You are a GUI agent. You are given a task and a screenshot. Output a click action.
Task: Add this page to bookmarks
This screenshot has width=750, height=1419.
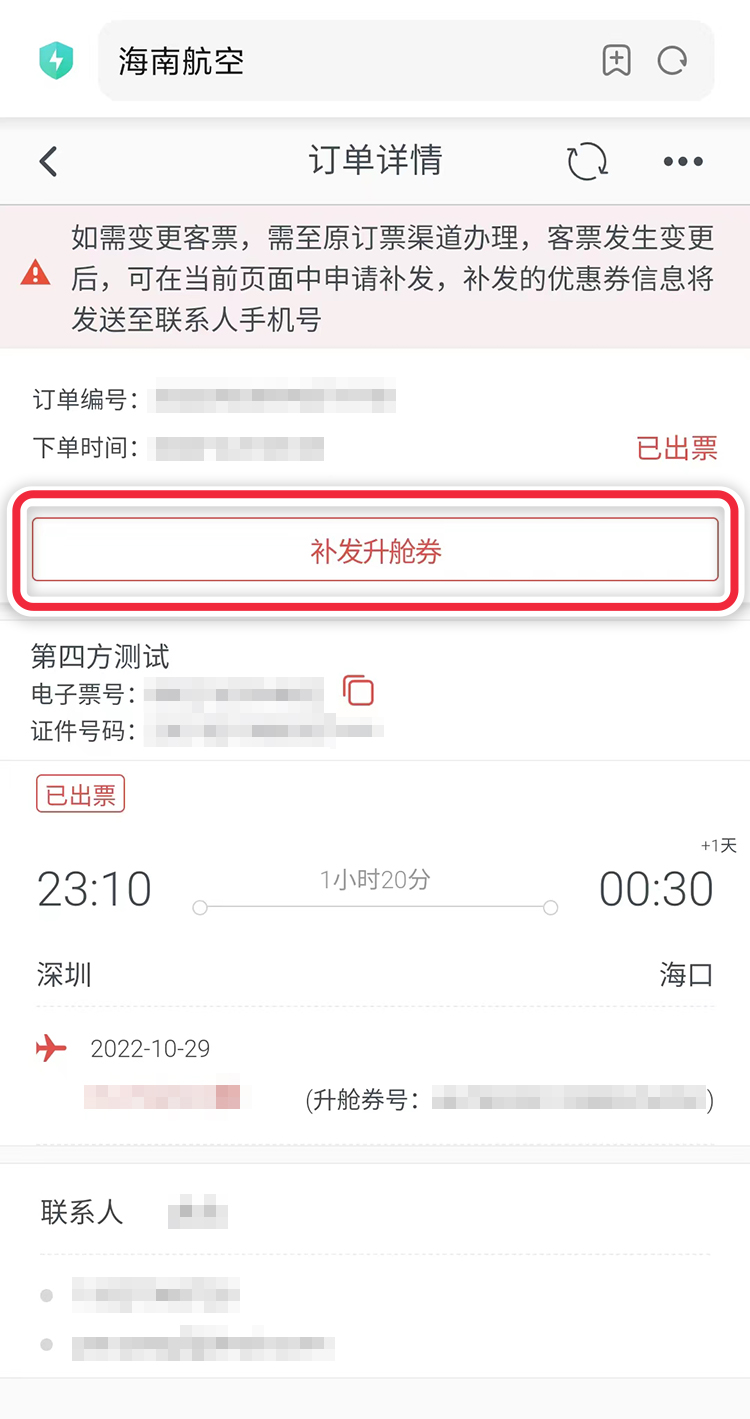(x=617, y=61)
